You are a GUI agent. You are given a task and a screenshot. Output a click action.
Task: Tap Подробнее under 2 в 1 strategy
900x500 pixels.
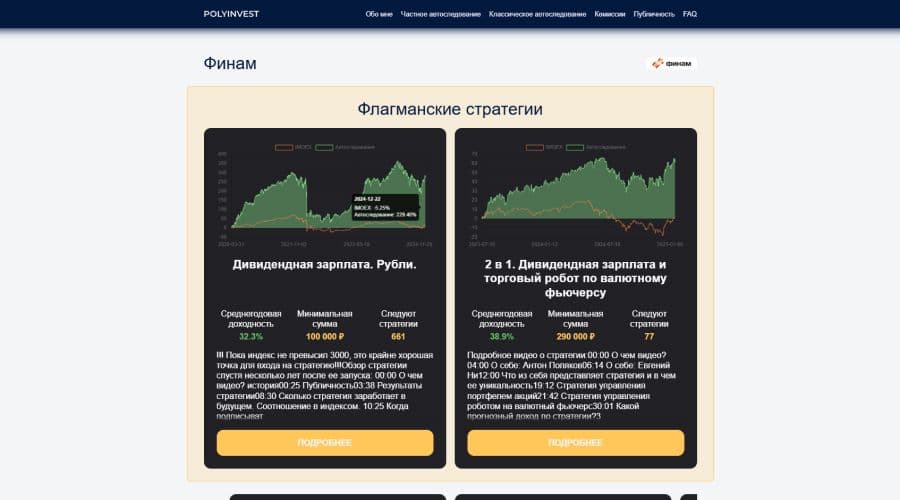coord(575,443)
